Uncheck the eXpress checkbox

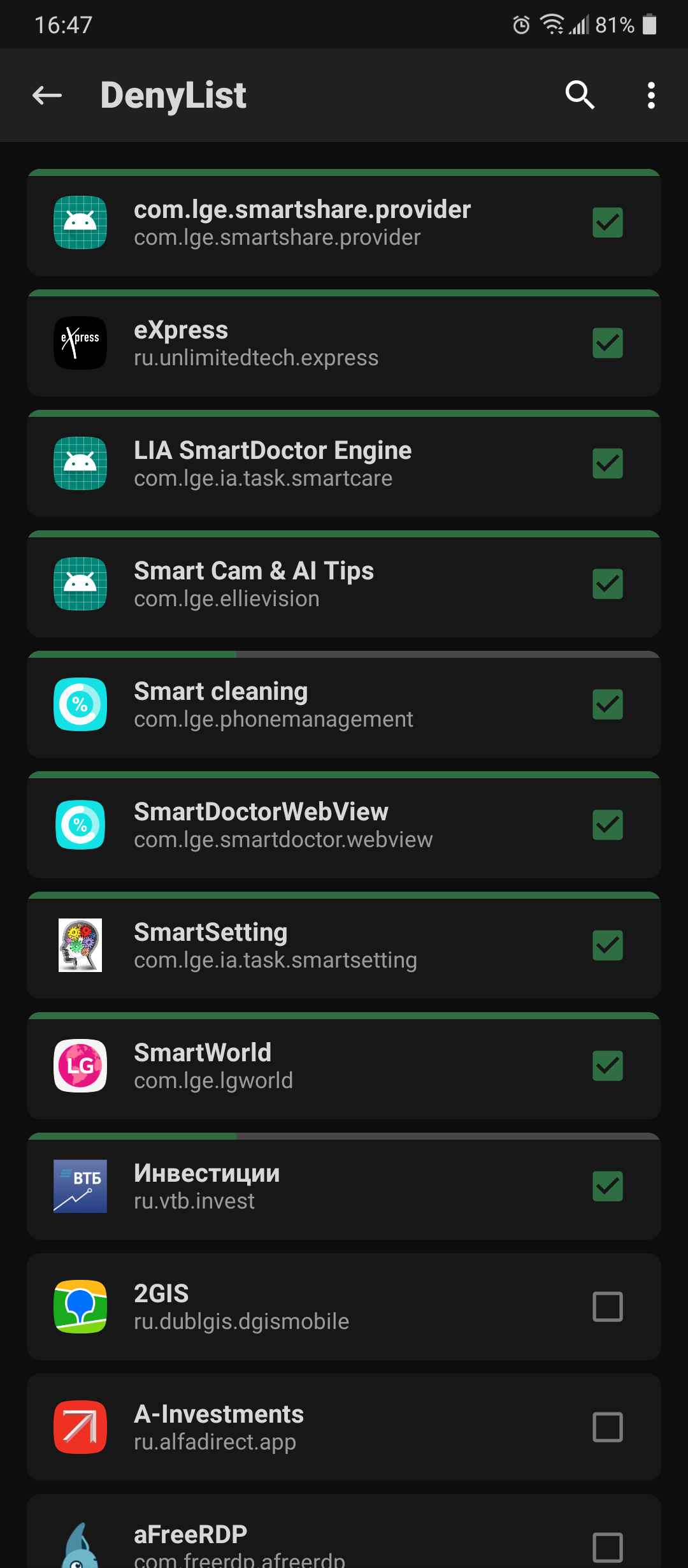[607, 343]
